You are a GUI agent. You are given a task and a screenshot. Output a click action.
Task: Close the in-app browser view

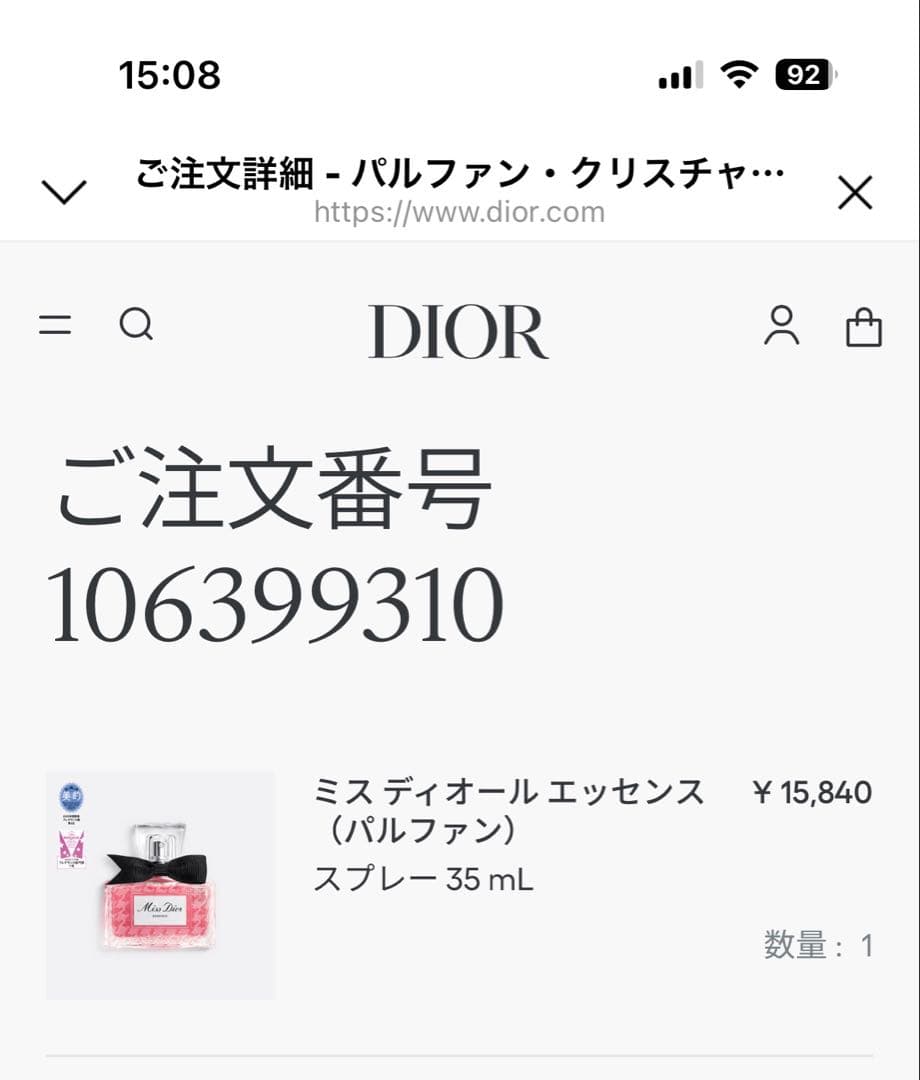point(855,191)
